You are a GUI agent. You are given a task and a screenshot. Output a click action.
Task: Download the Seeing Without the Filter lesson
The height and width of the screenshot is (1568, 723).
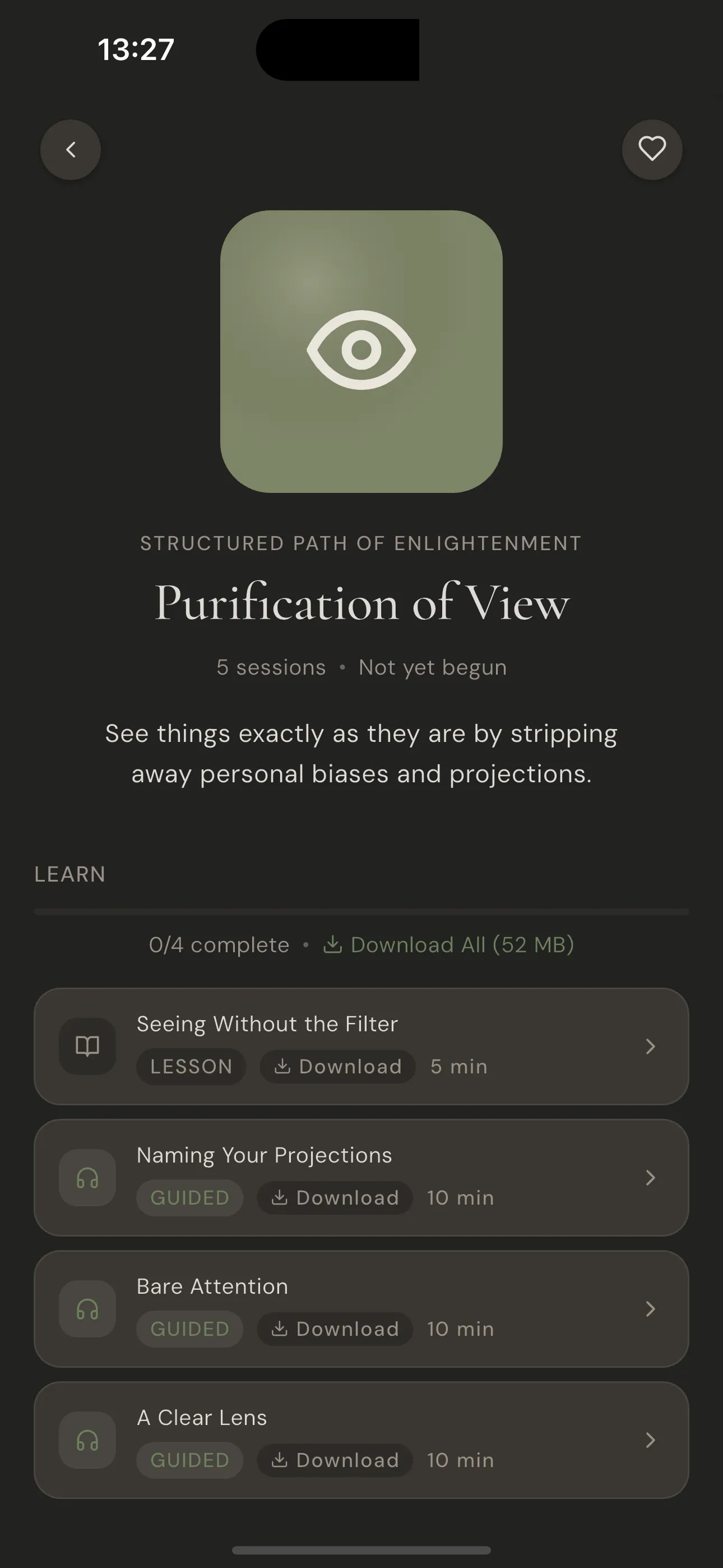(x=338, y=1067)
